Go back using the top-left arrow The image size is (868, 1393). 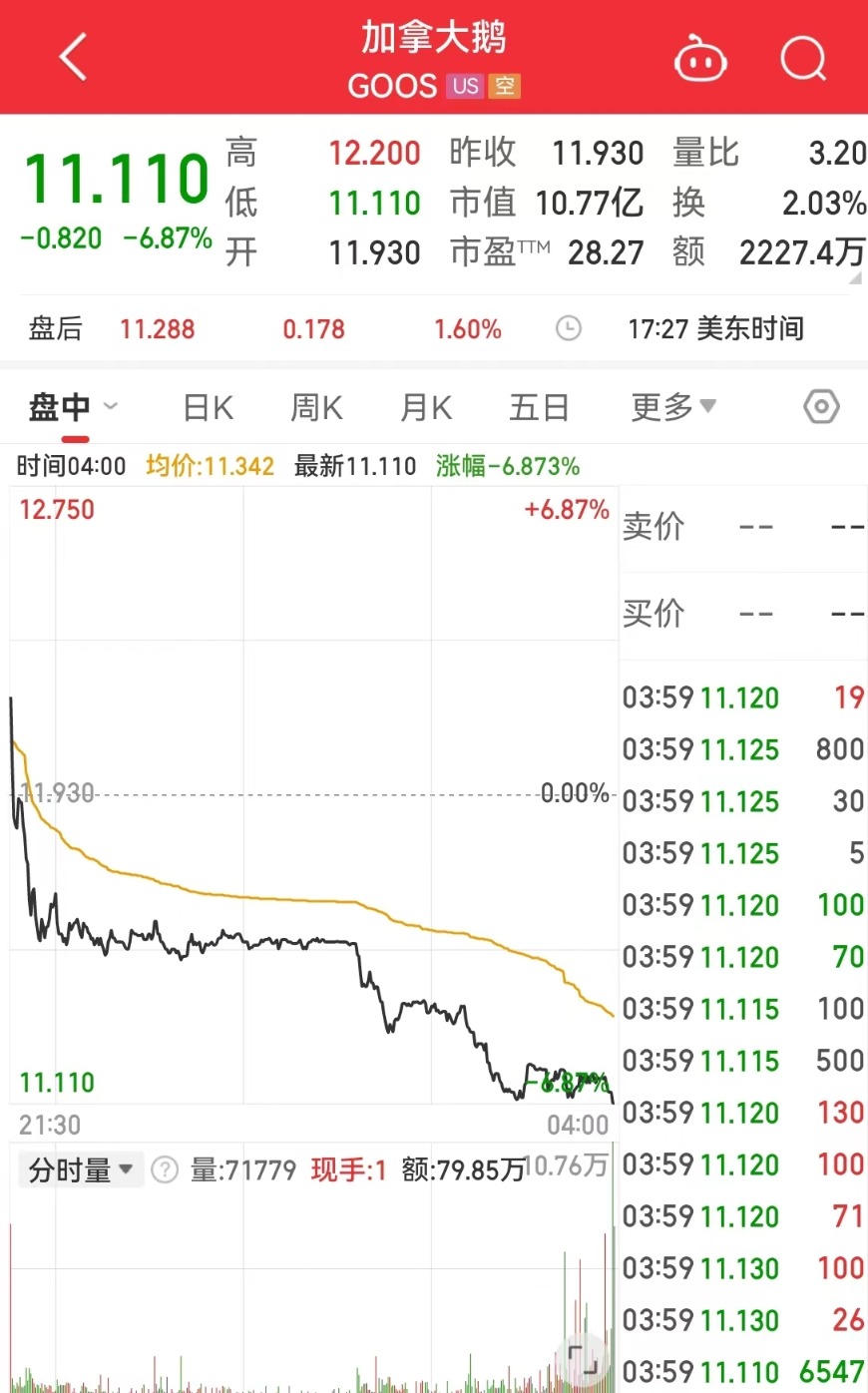[74, 58]
